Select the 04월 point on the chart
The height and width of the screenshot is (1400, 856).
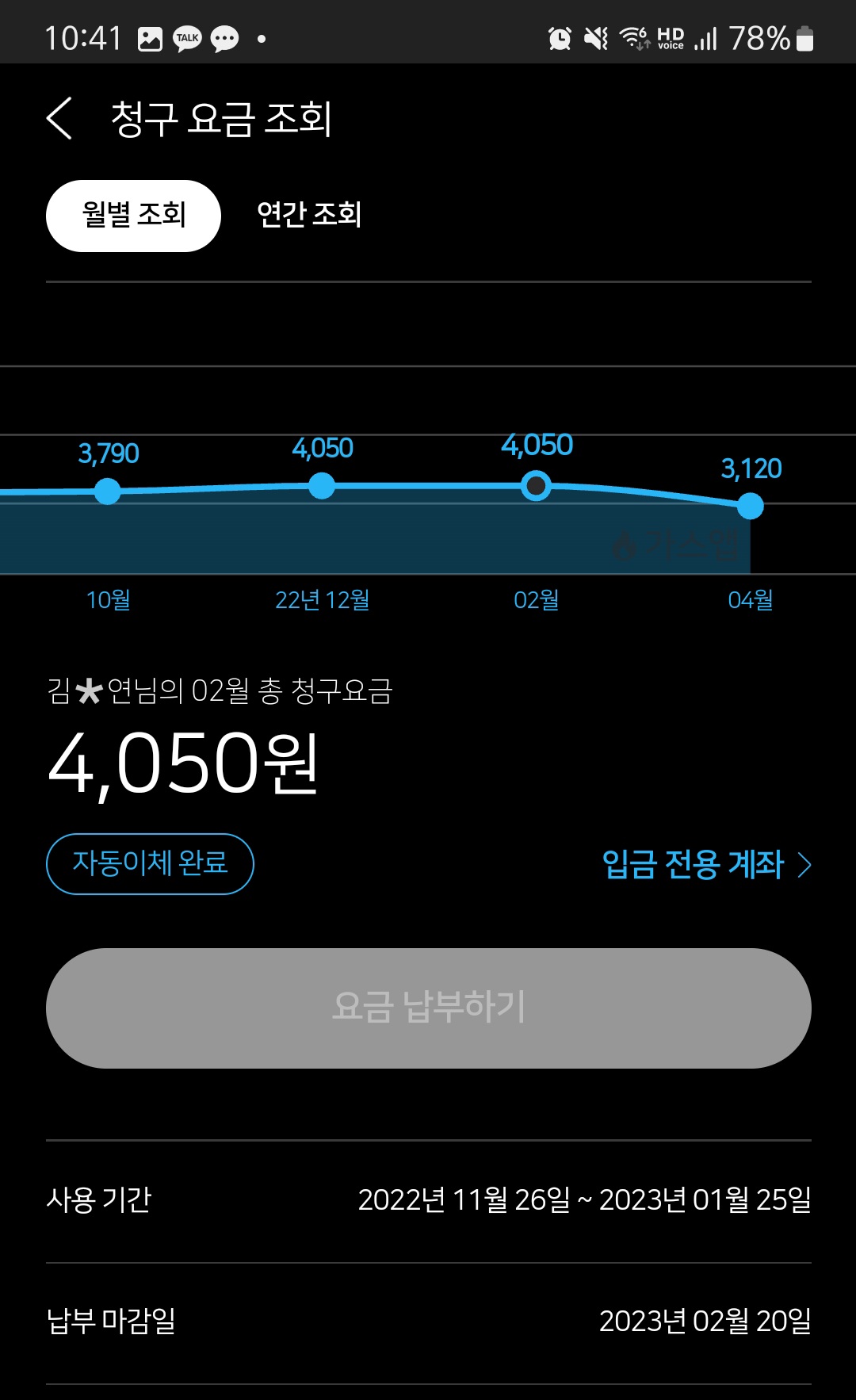(x=750, y=506)
